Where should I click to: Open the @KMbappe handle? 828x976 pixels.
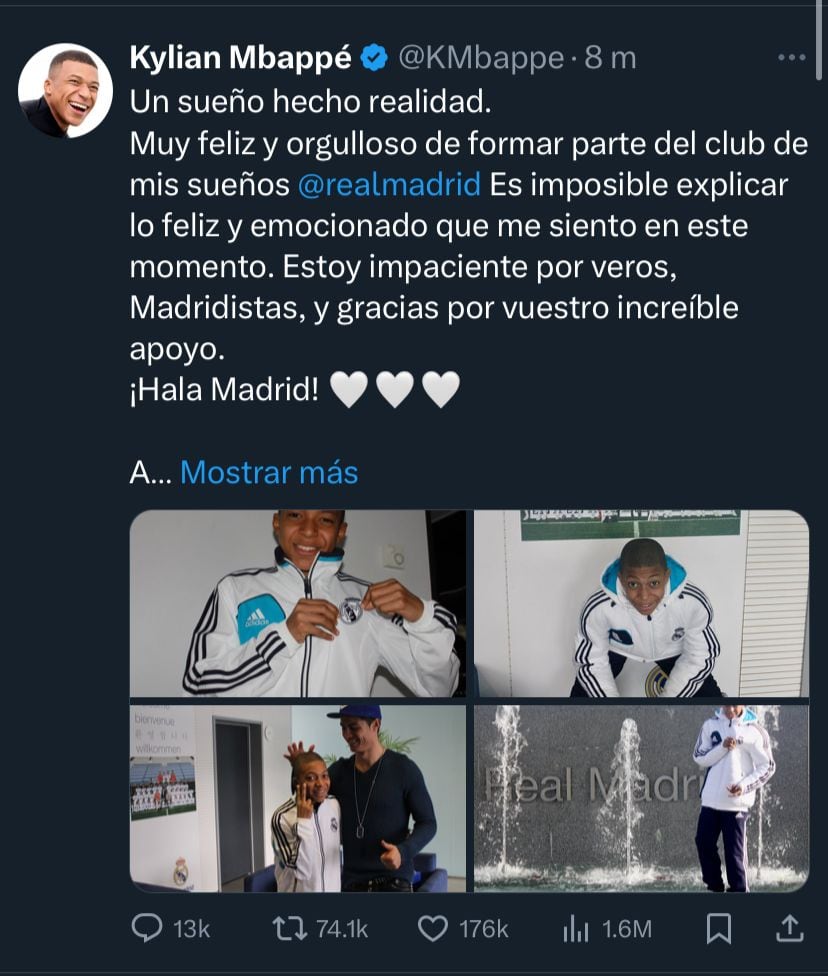pos(481,58)
